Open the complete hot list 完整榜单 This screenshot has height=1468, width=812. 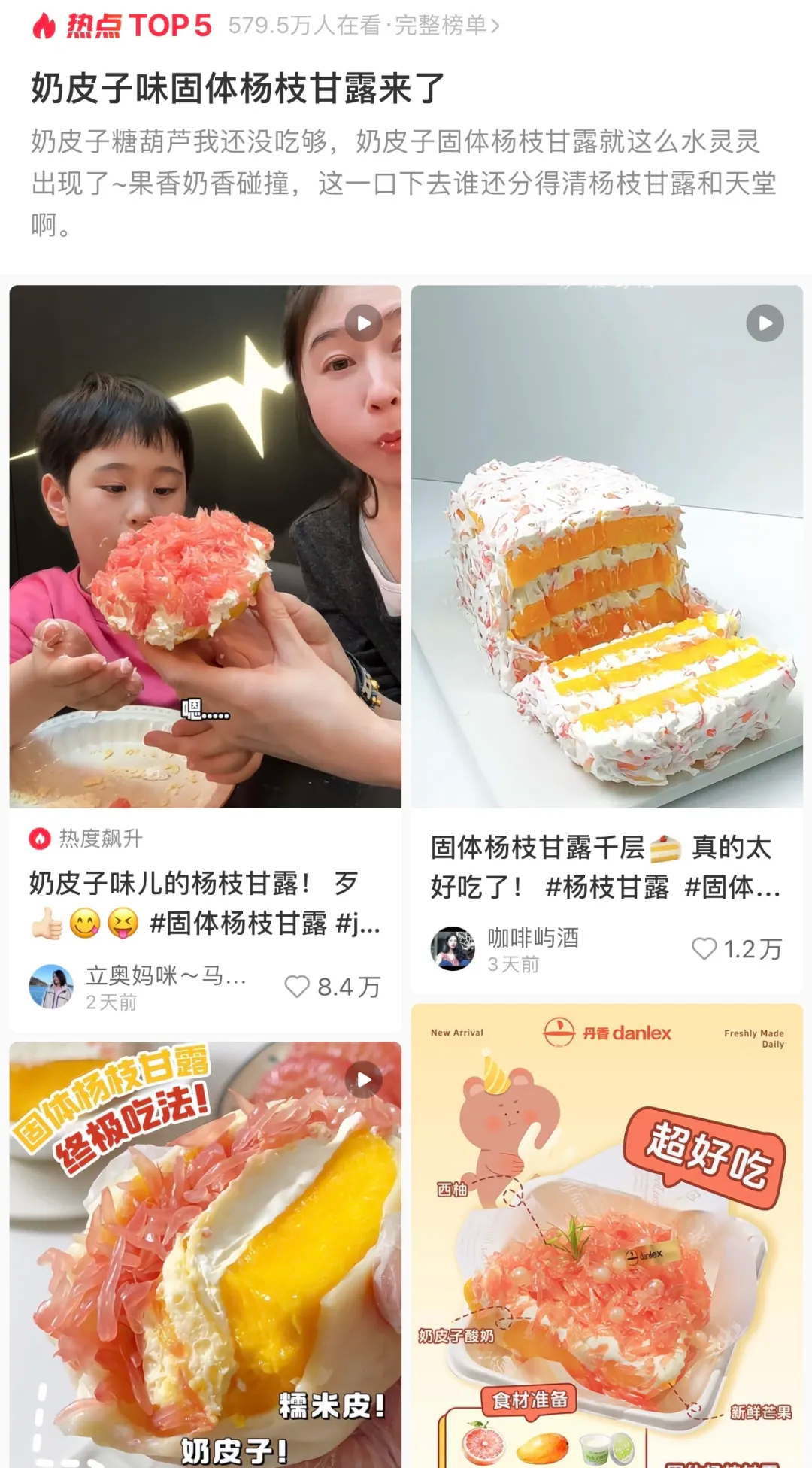click(447, 26)
